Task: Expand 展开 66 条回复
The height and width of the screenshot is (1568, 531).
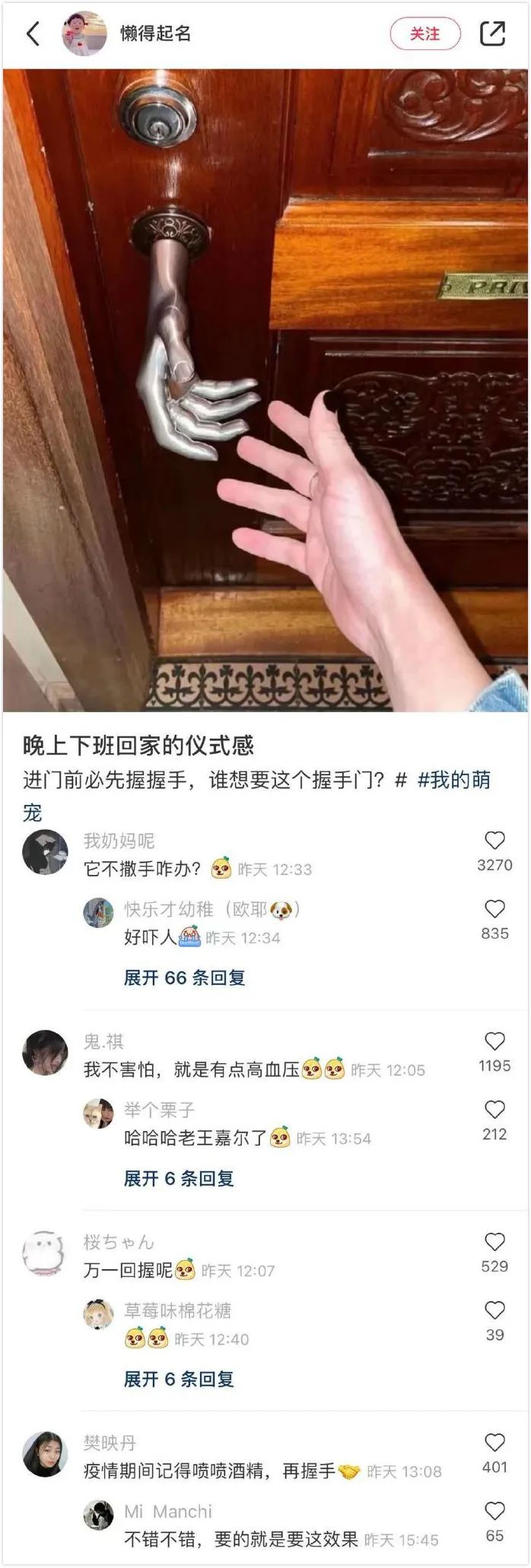Action: pos(184,977)
